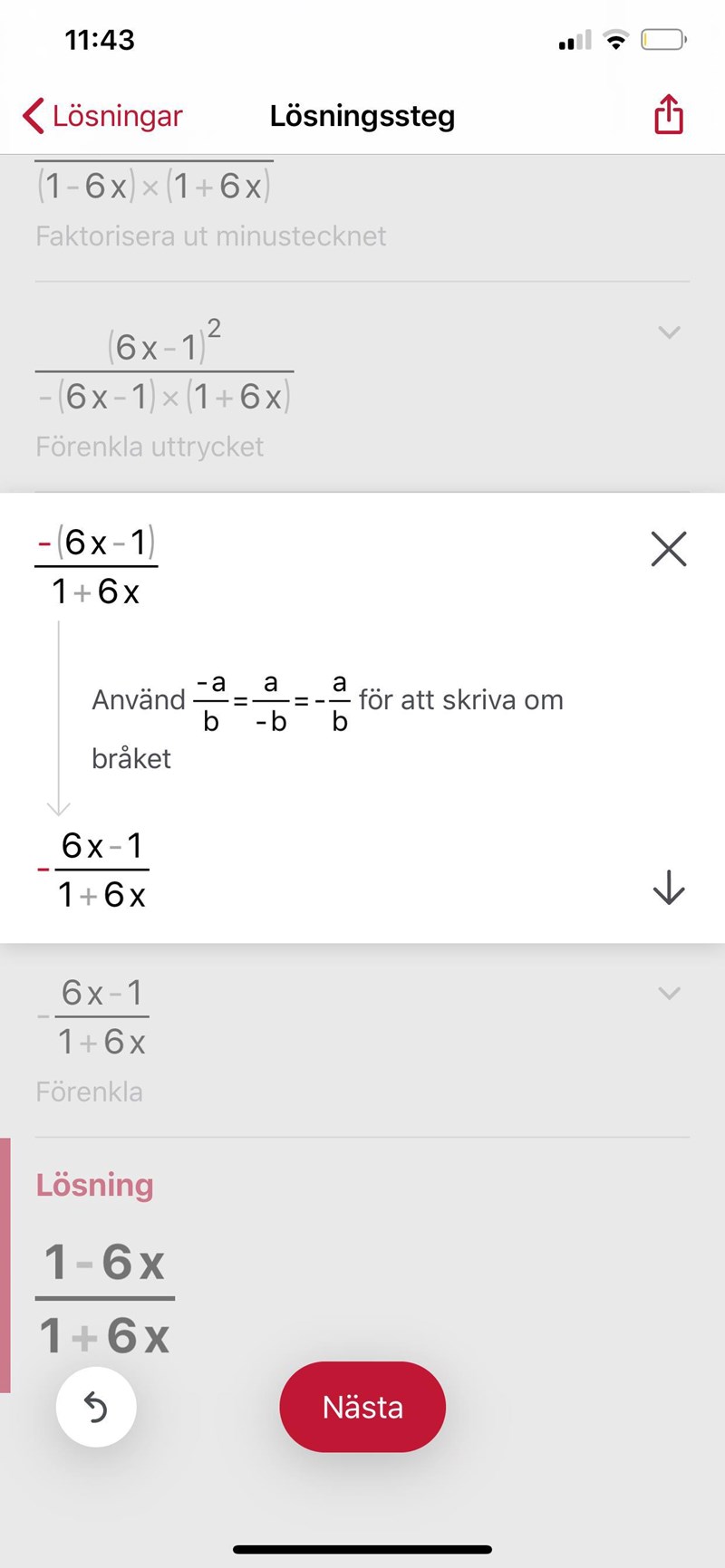Close the expanded step explanation
The image size is (725, 1568).
[669, 549]
